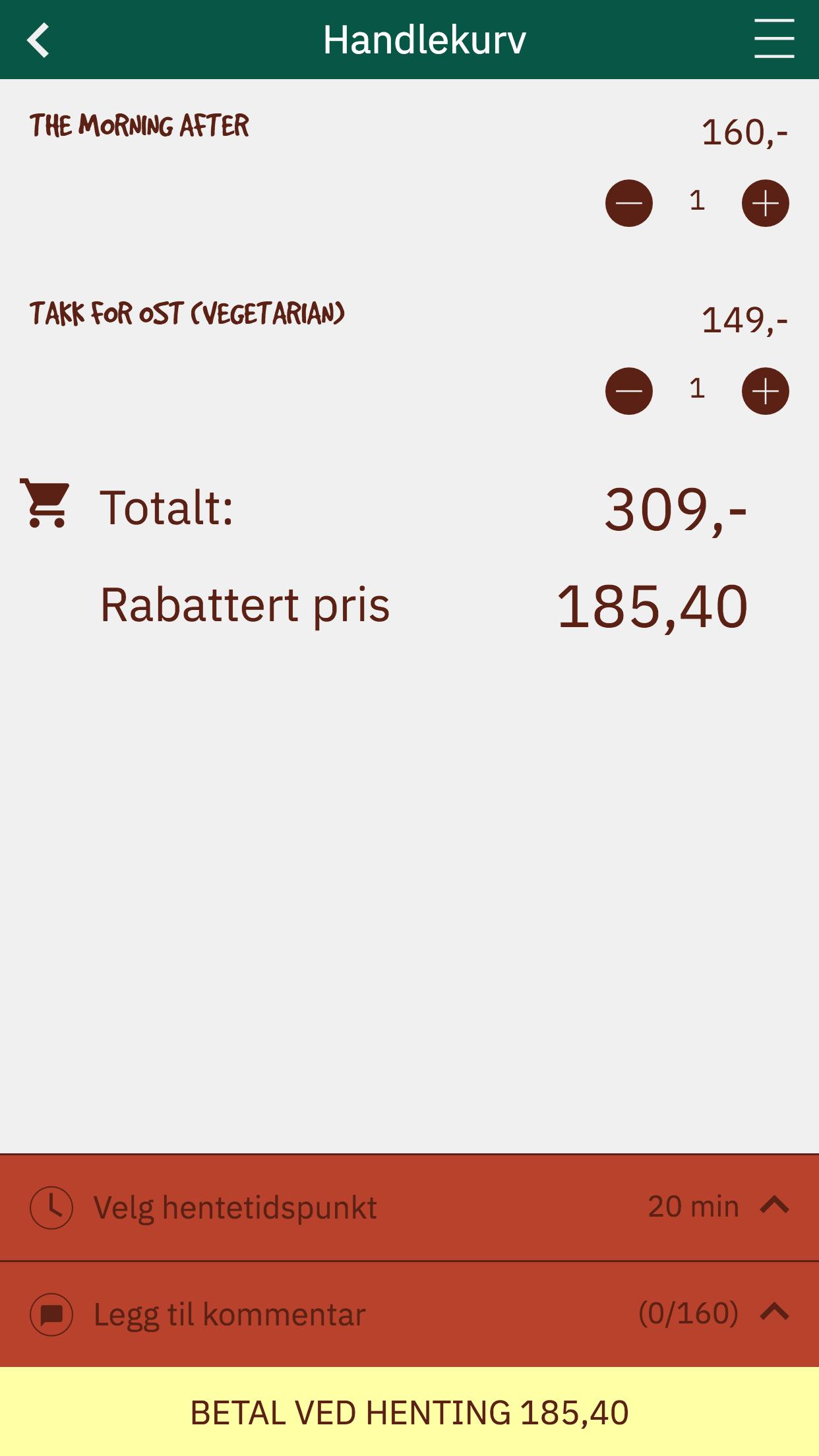
Task: Tap Betal ved henting 185,40
Action: point(409,1412)
